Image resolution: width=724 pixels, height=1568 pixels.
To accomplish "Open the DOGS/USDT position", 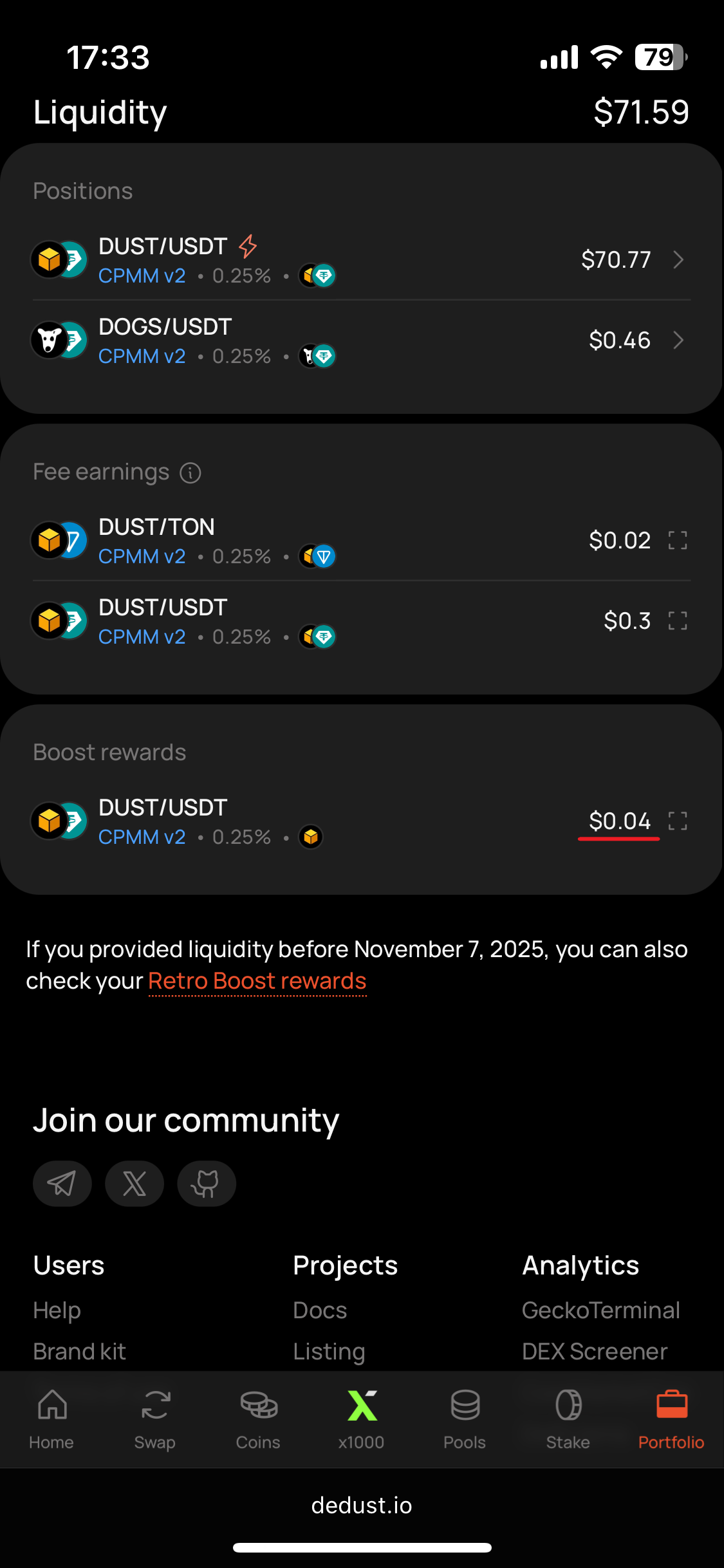I will coord(360,341).
